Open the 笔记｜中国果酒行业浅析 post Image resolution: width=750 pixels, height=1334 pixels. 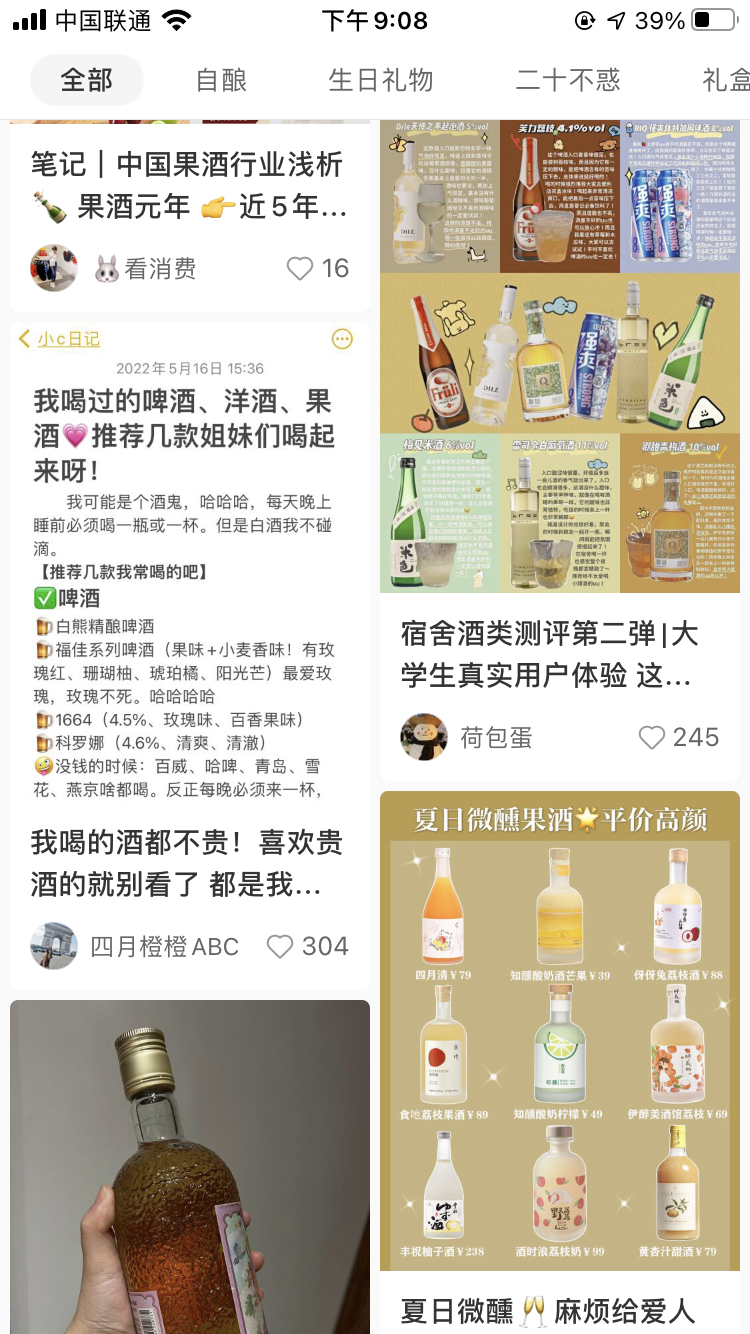coord(188,185)
